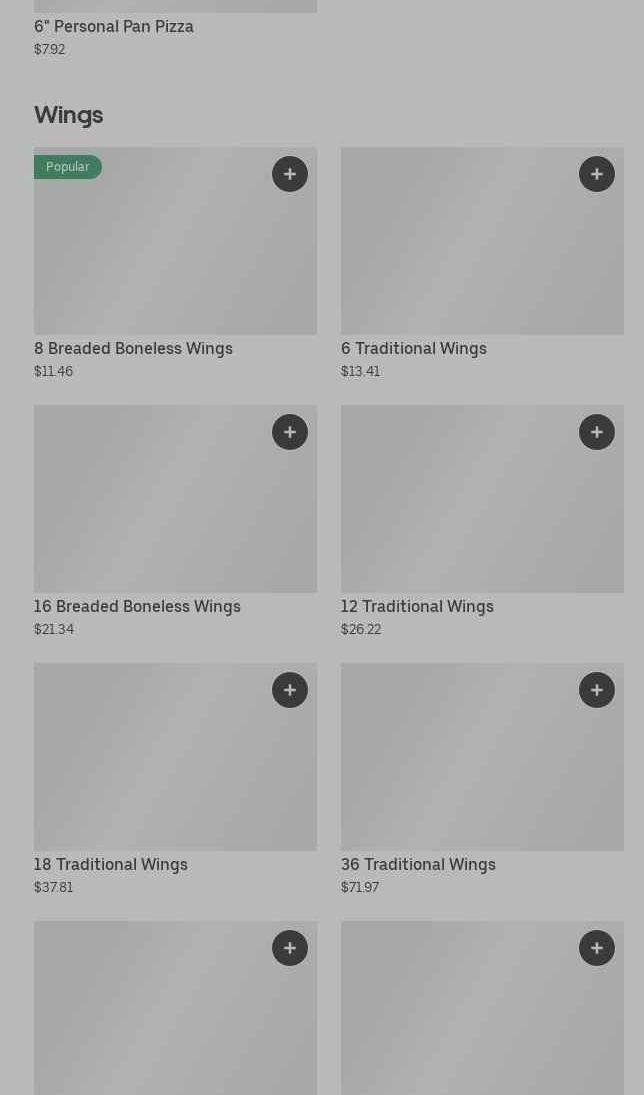Viewport: 644px width, 1095px height.
Task: Open 8 Breaded Boneless Wings item
Action: coord(133,348)
